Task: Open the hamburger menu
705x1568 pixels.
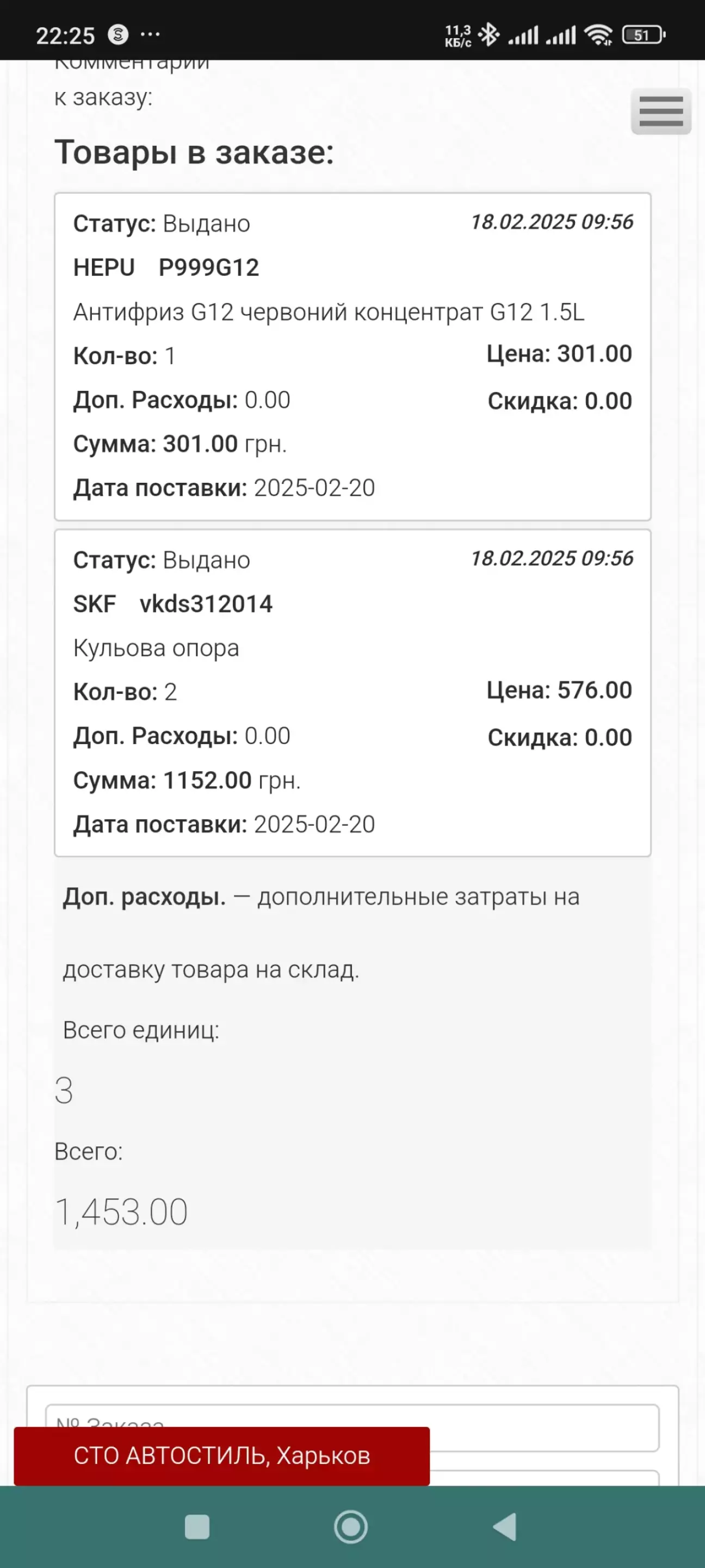Action: pos(660,112)
